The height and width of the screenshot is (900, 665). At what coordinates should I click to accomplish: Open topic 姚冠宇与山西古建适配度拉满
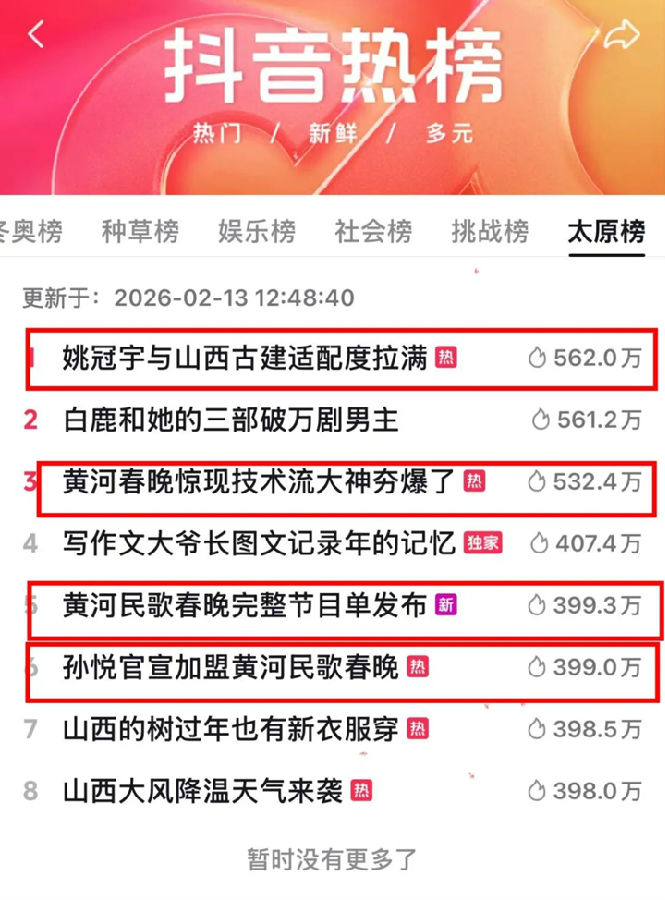coord(245,358)
